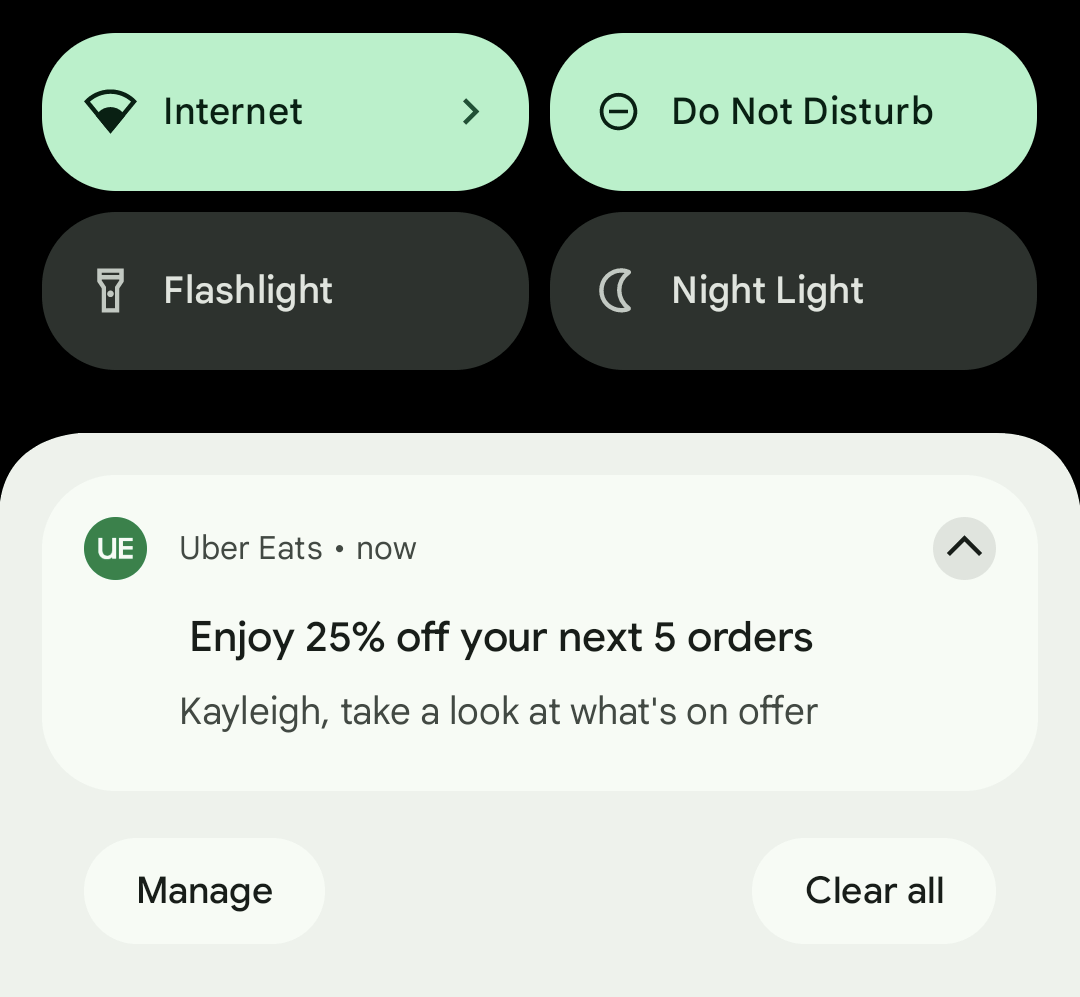1080x997 pixels.
Task: Open Manage notification settings
Action: click(204, 890)
